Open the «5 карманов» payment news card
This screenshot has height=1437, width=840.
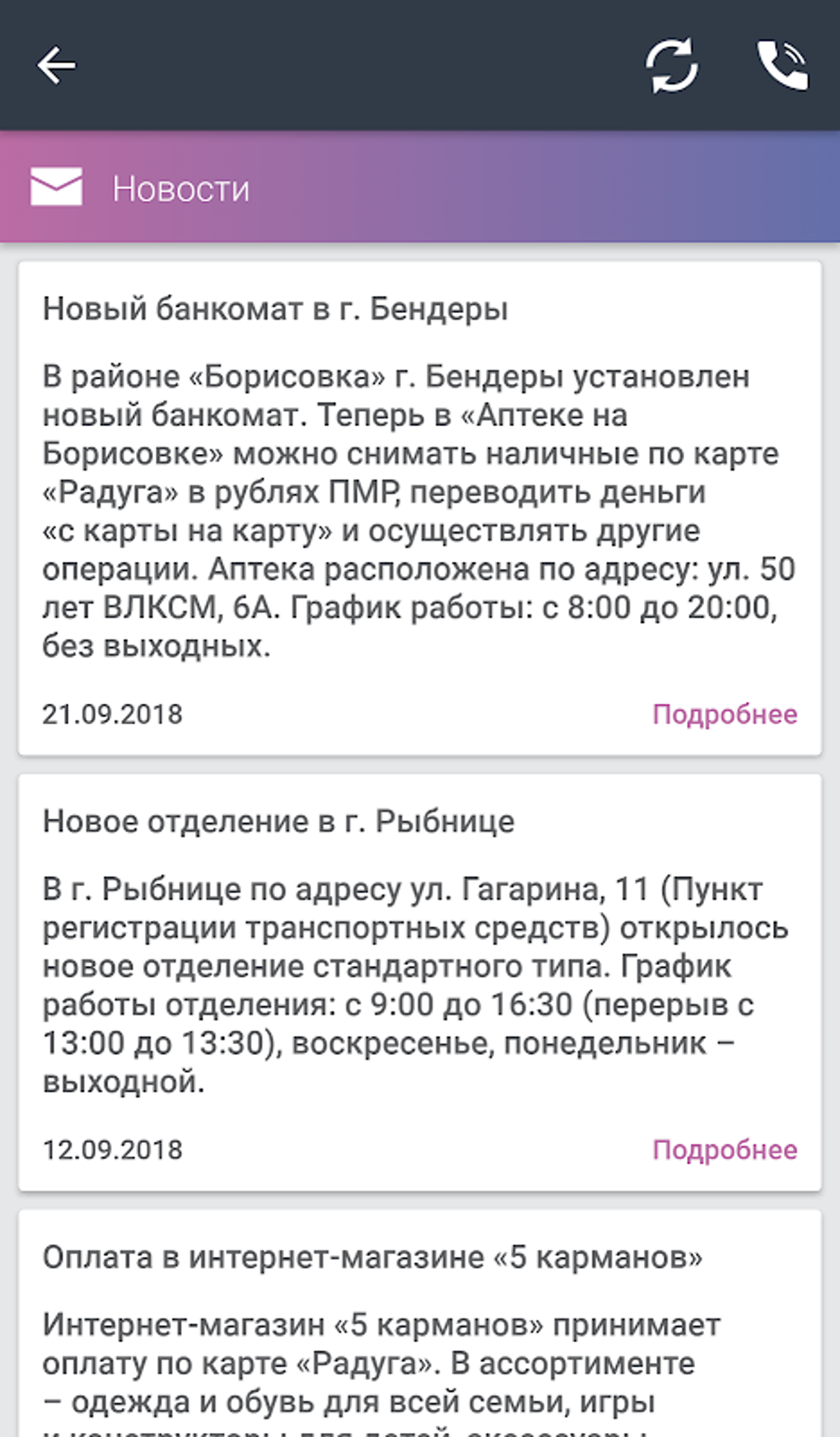420,1323
